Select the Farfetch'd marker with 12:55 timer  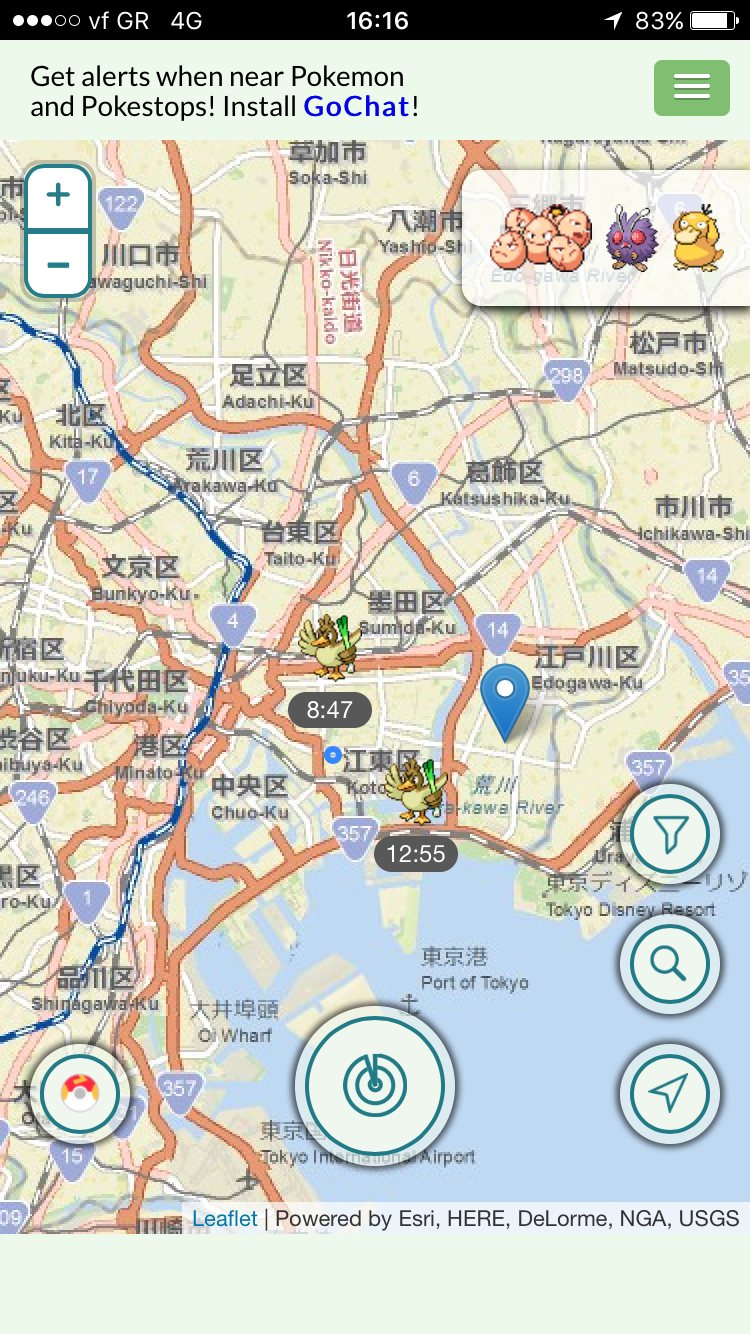click(x=415, y=789)
